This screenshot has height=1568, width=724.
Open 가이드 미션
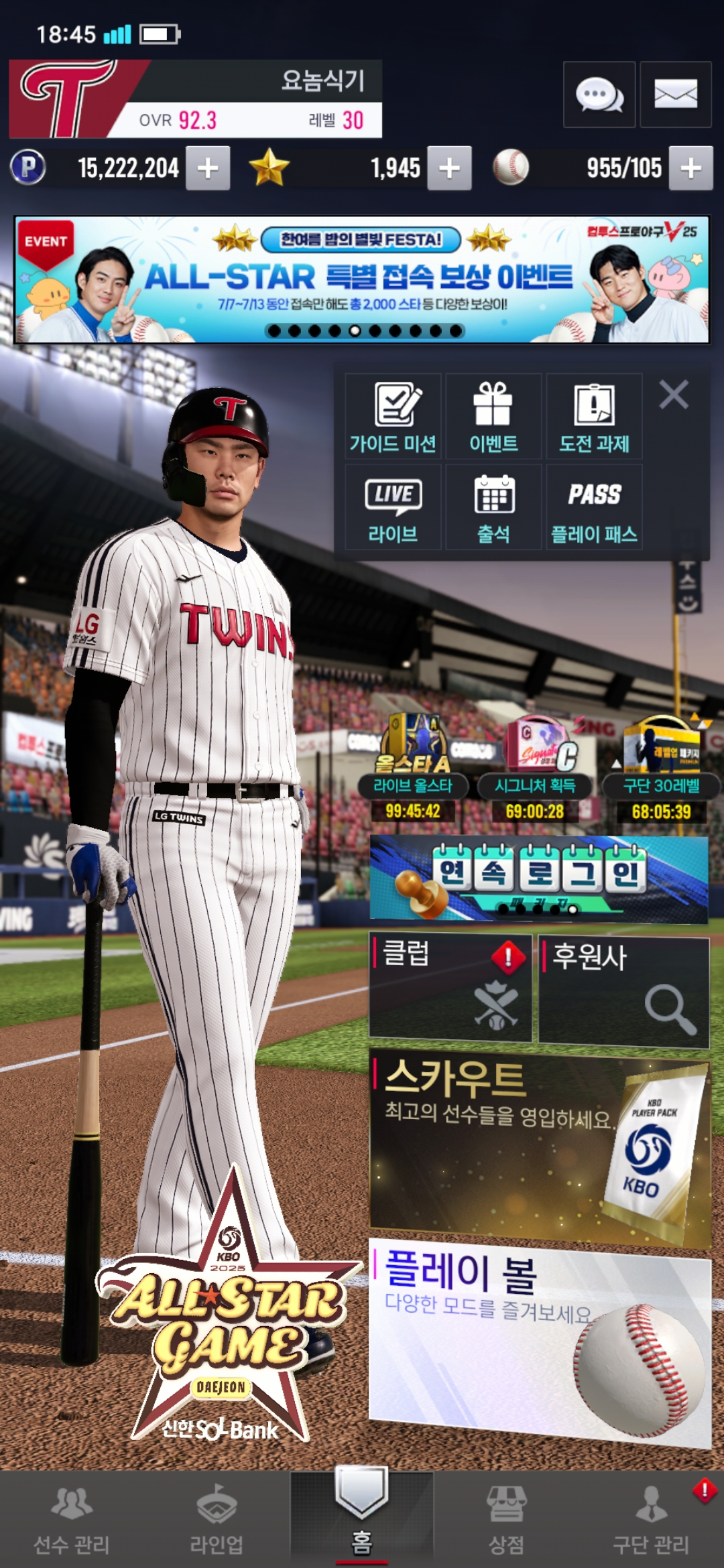coord(393,417)
